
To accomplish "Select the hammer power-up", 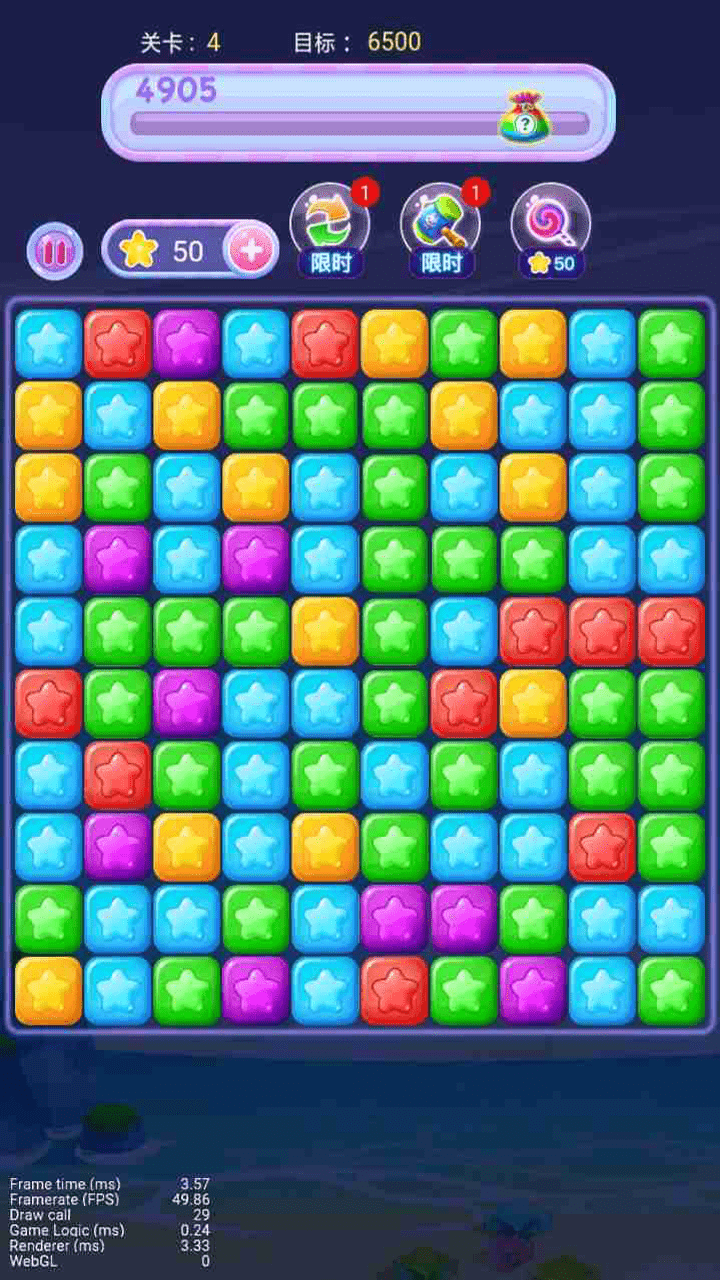I will 440,222.
